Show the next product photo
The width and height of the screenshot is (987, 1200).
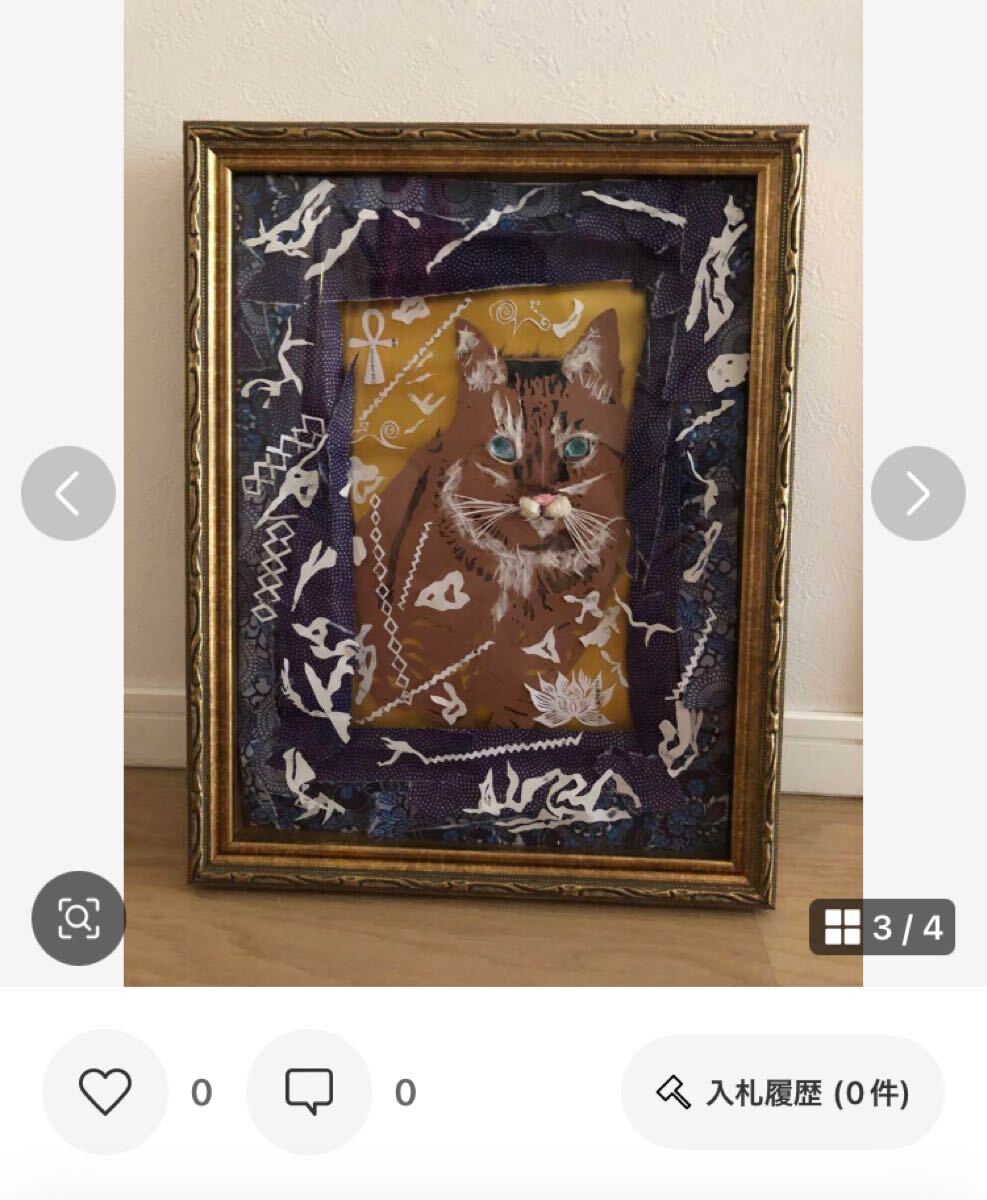pos(917,493)
